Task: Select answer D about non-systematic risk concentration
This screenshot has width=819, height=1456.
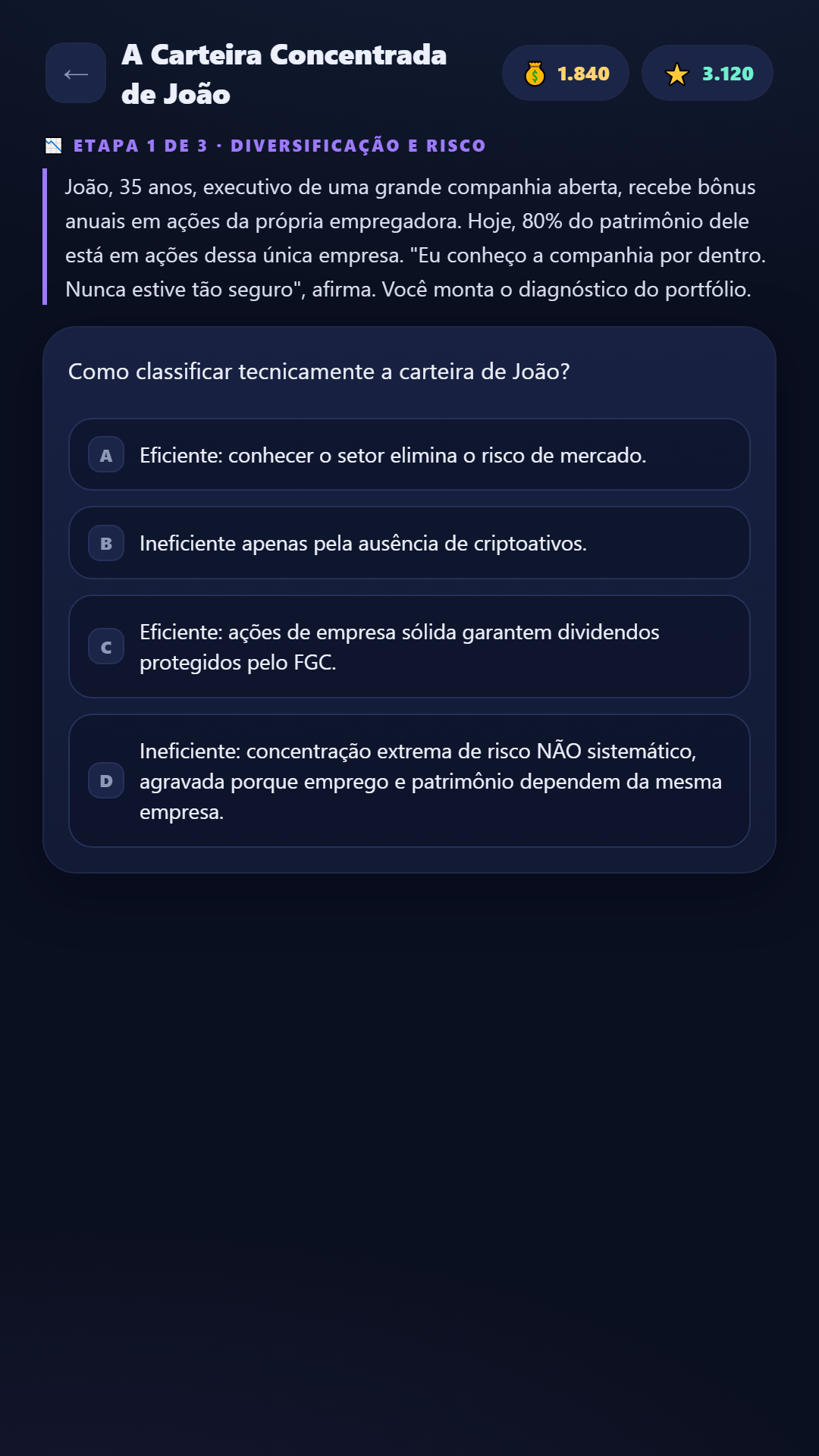Action: (409, 781)
